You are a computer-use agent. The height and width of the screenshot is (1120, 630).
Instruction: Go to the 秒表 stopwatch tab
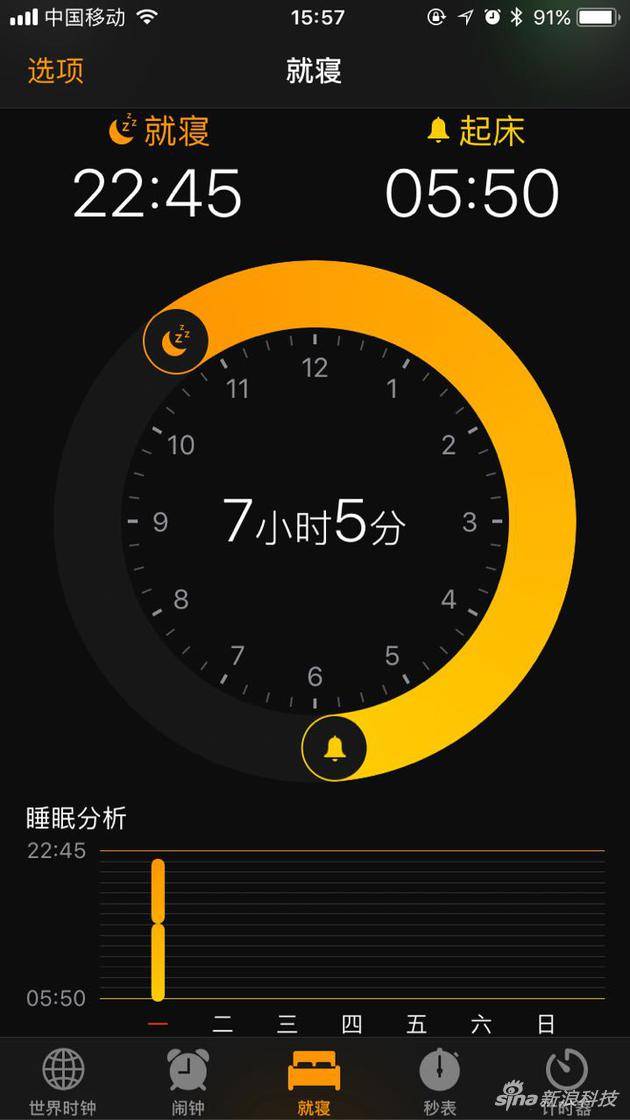[x=440, y=1080]
